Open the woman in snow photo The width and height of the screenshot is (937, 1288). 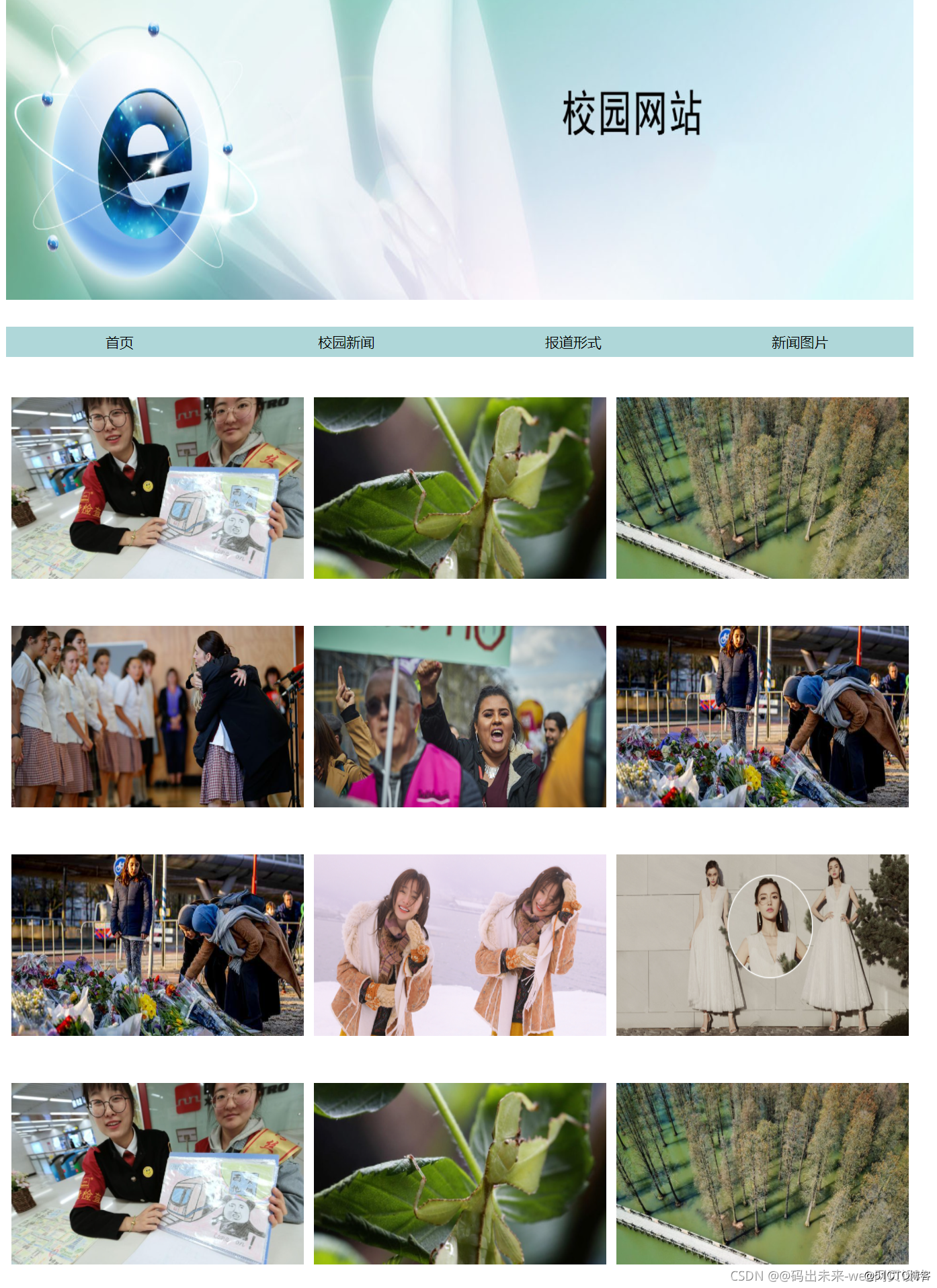coord(460,945)
